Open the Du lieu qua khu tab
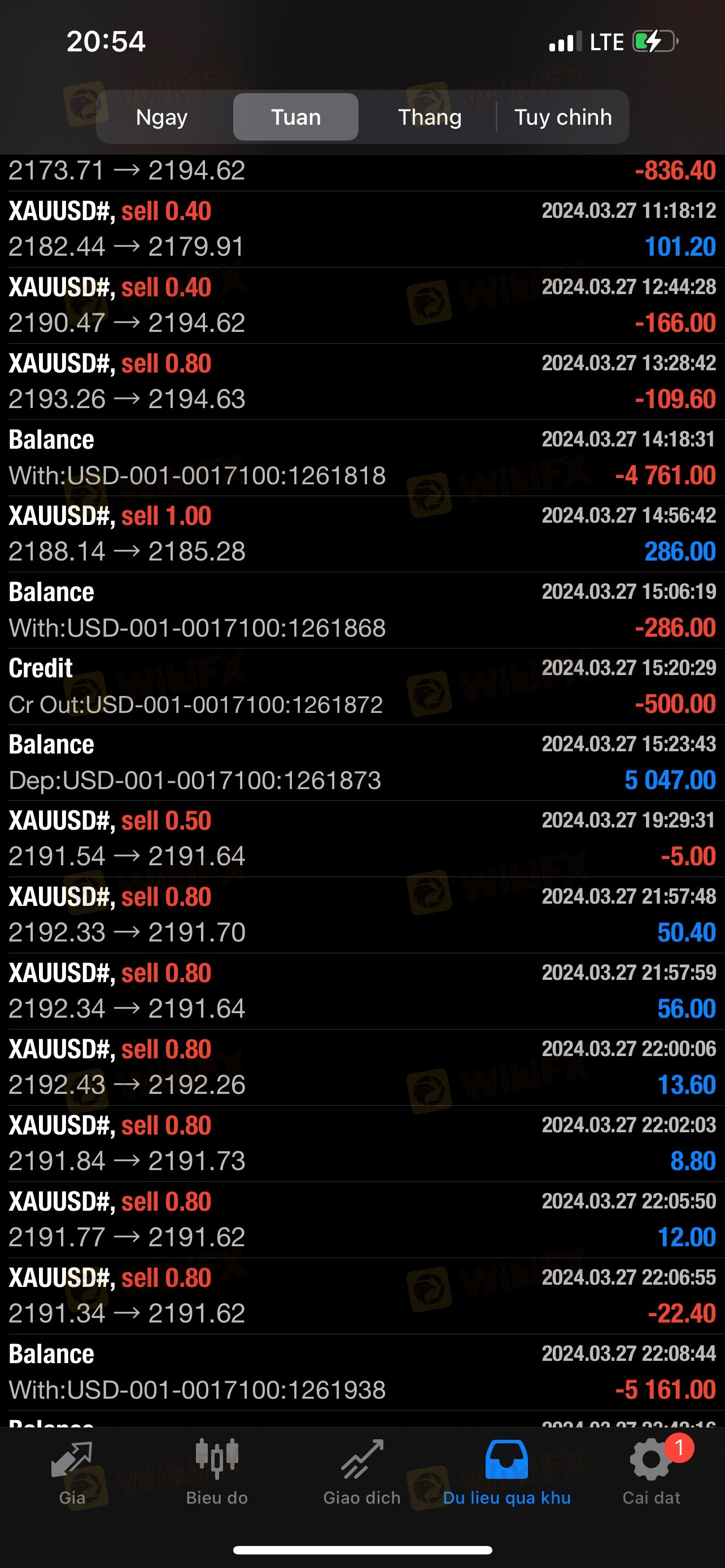 pos(506,1472)
